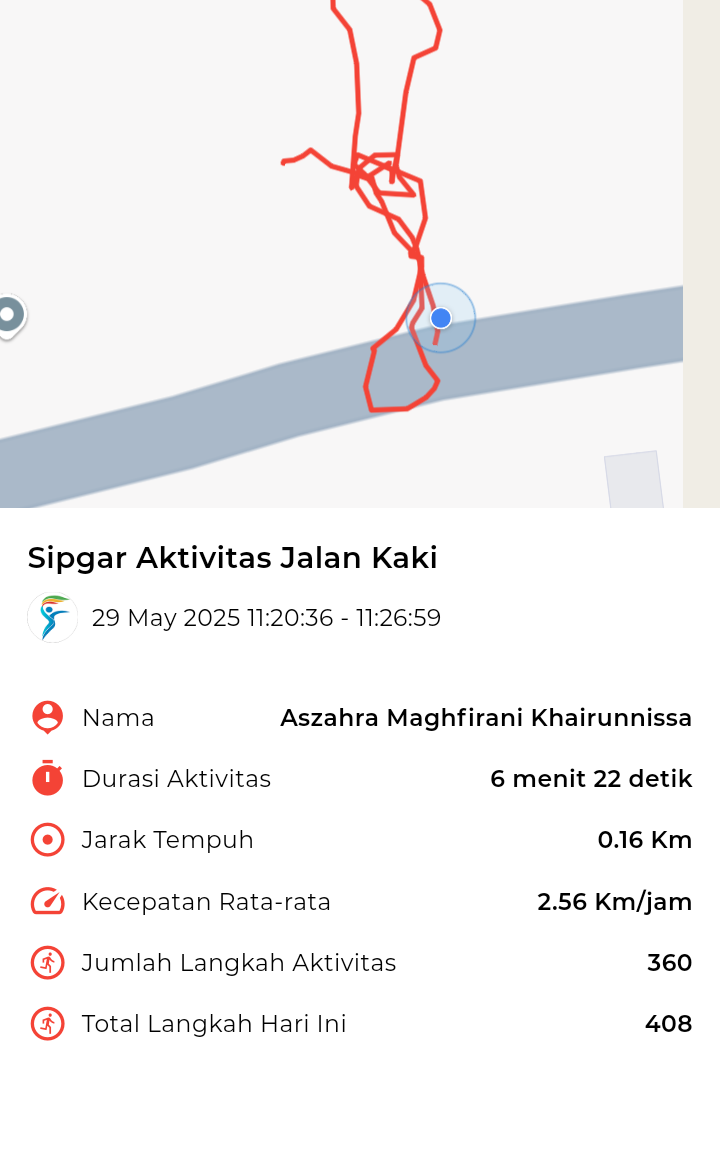The width and height of the screenshot is (720, 1149).
Task: Expand the Kecepatan Rata-rata row details
Action: pyautogui.click(x=205, y=901)
